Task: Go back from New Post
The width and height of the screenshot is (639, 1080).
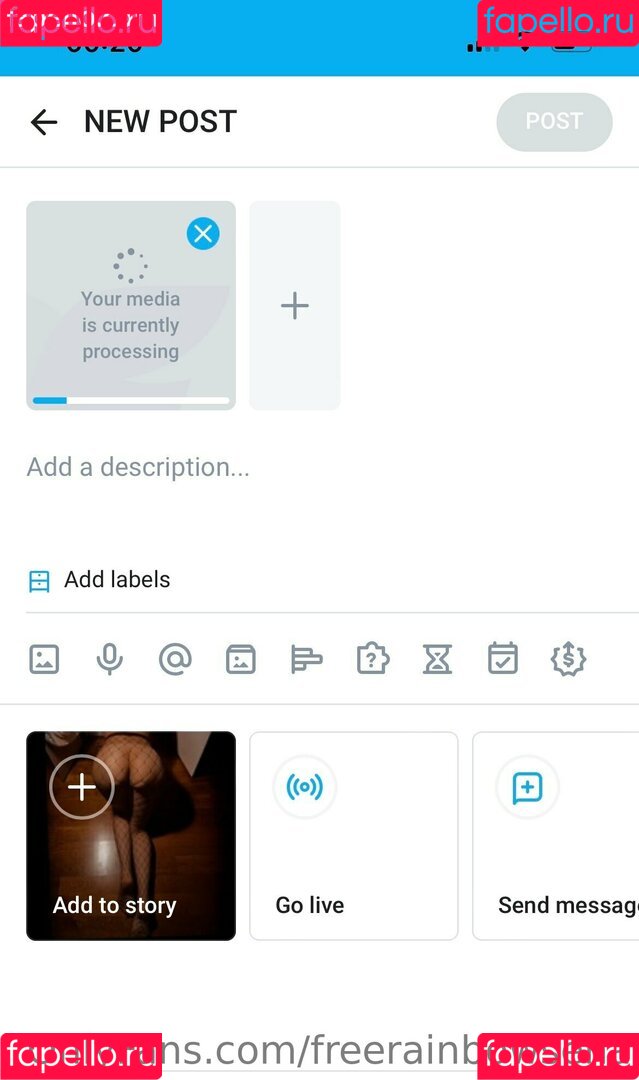Action: pos(44,122)
